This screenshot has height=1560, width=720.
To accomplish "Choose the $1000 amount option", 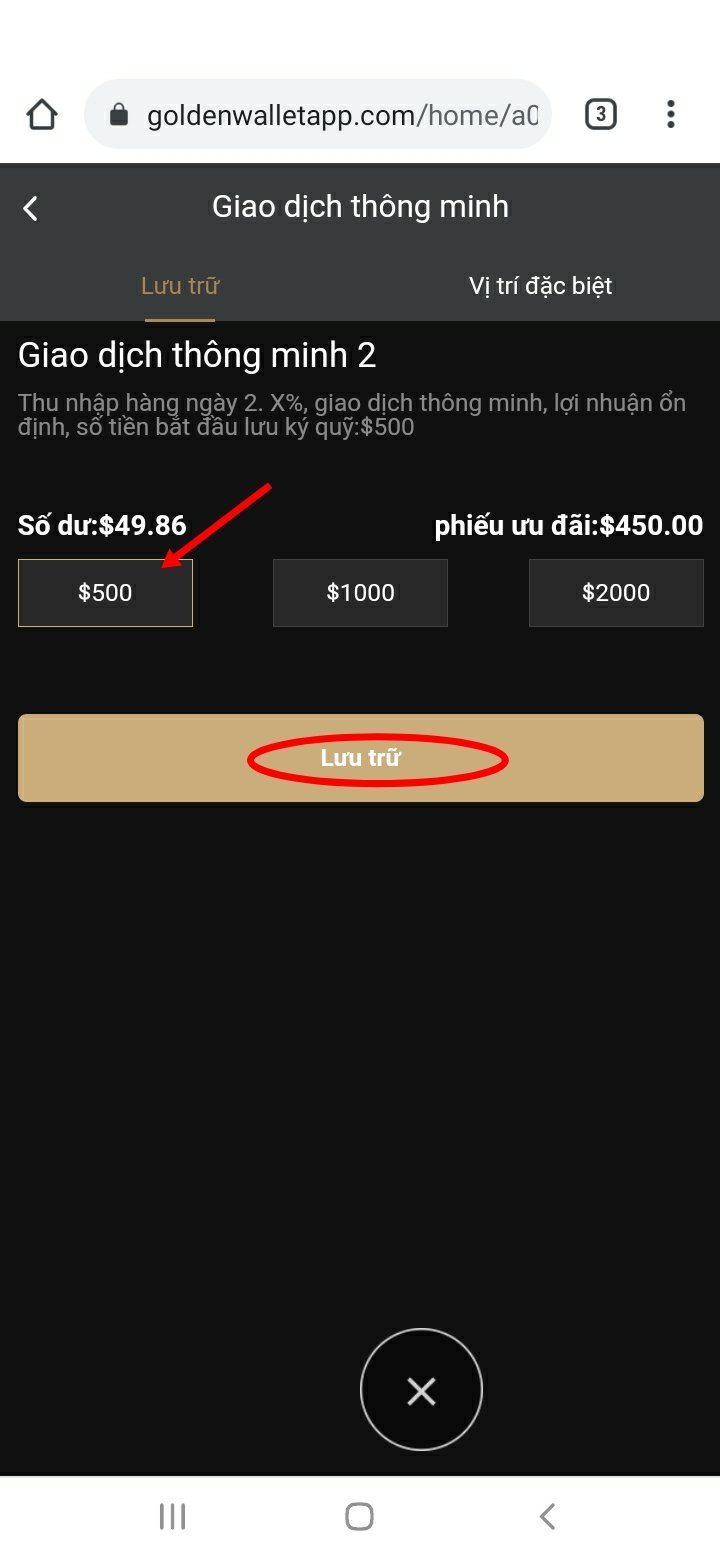I will [x=360, y=593].
